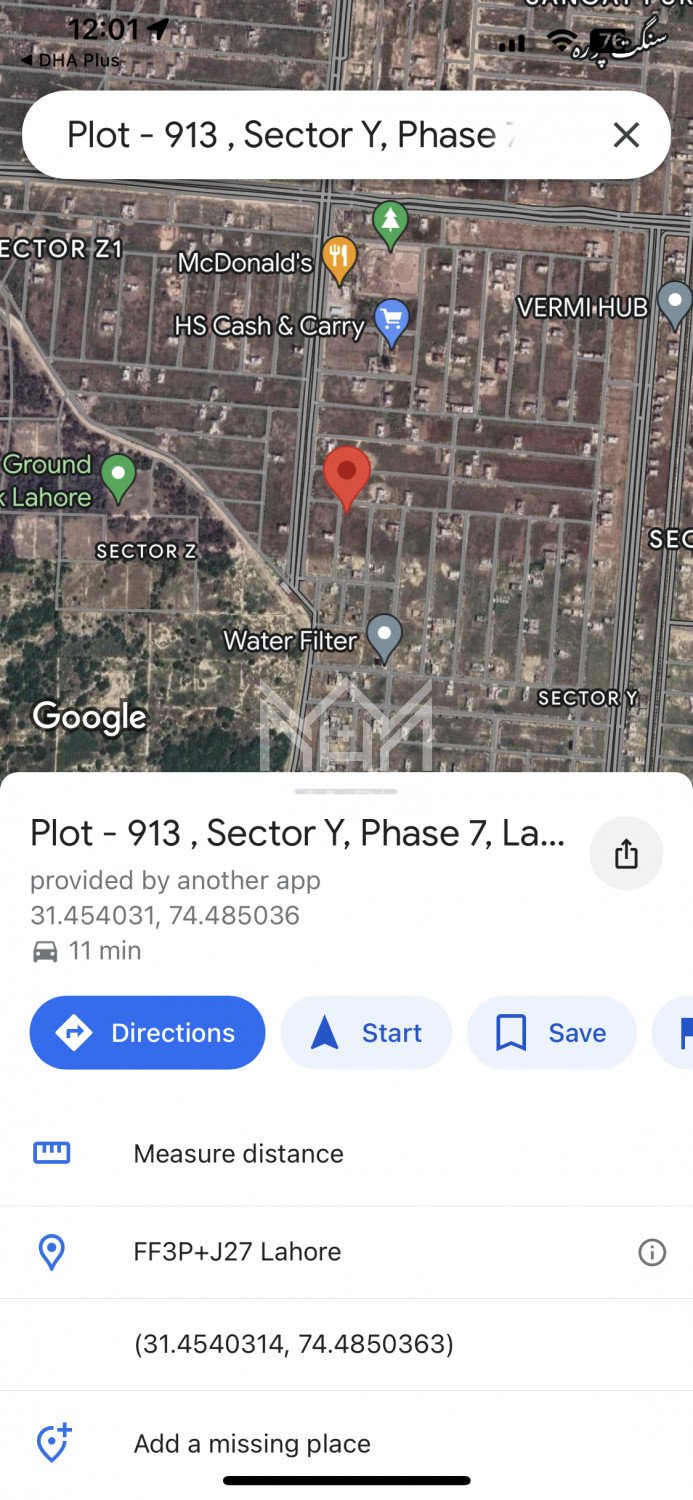Open the McDonald's map pin
Viewport: 693px width, 1500px height.
[x=340, y=258]
